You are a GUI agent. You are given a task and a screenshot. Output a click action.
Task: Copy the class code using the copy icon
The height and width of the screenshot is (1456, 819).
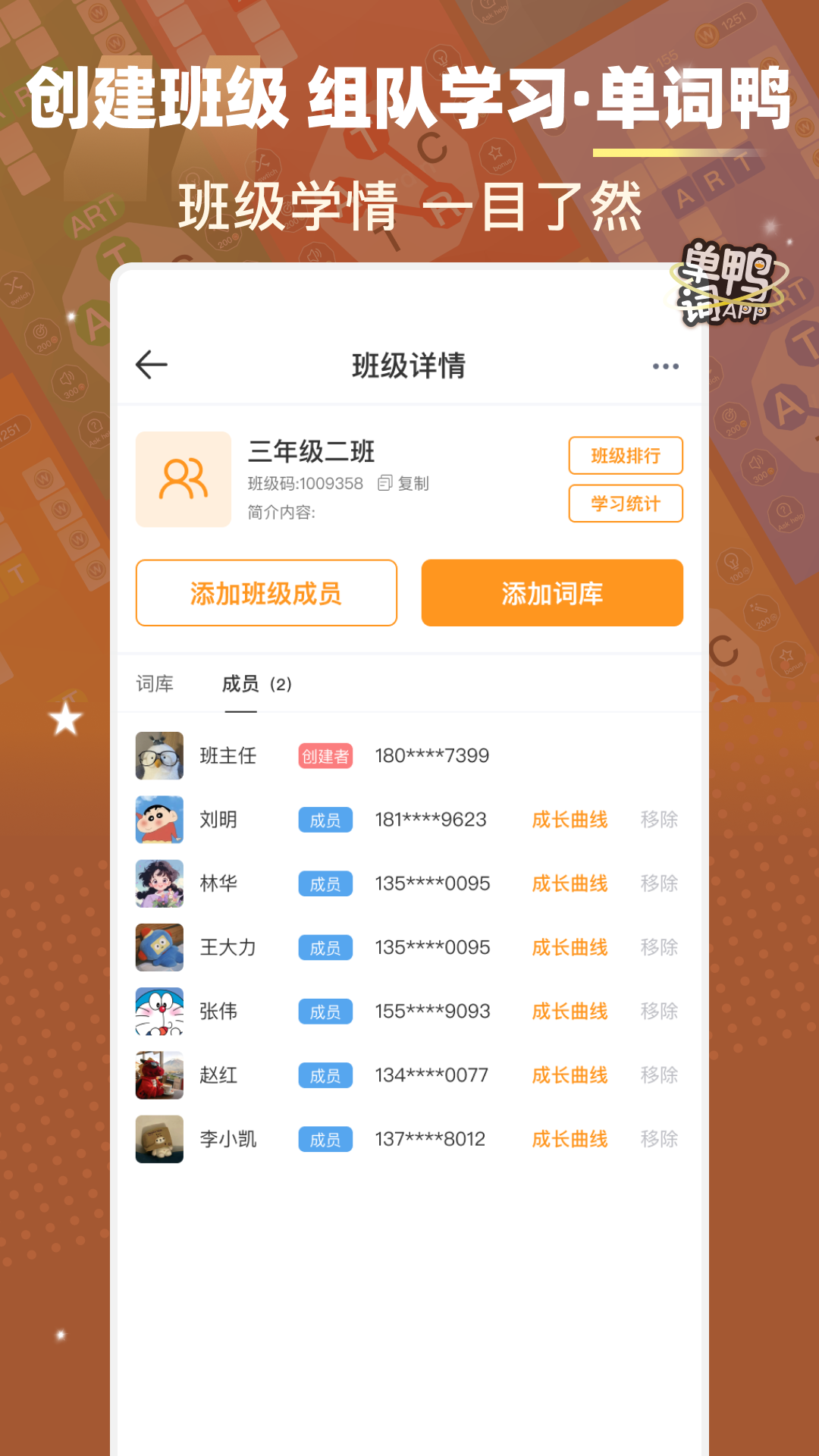tap(385, 483)
